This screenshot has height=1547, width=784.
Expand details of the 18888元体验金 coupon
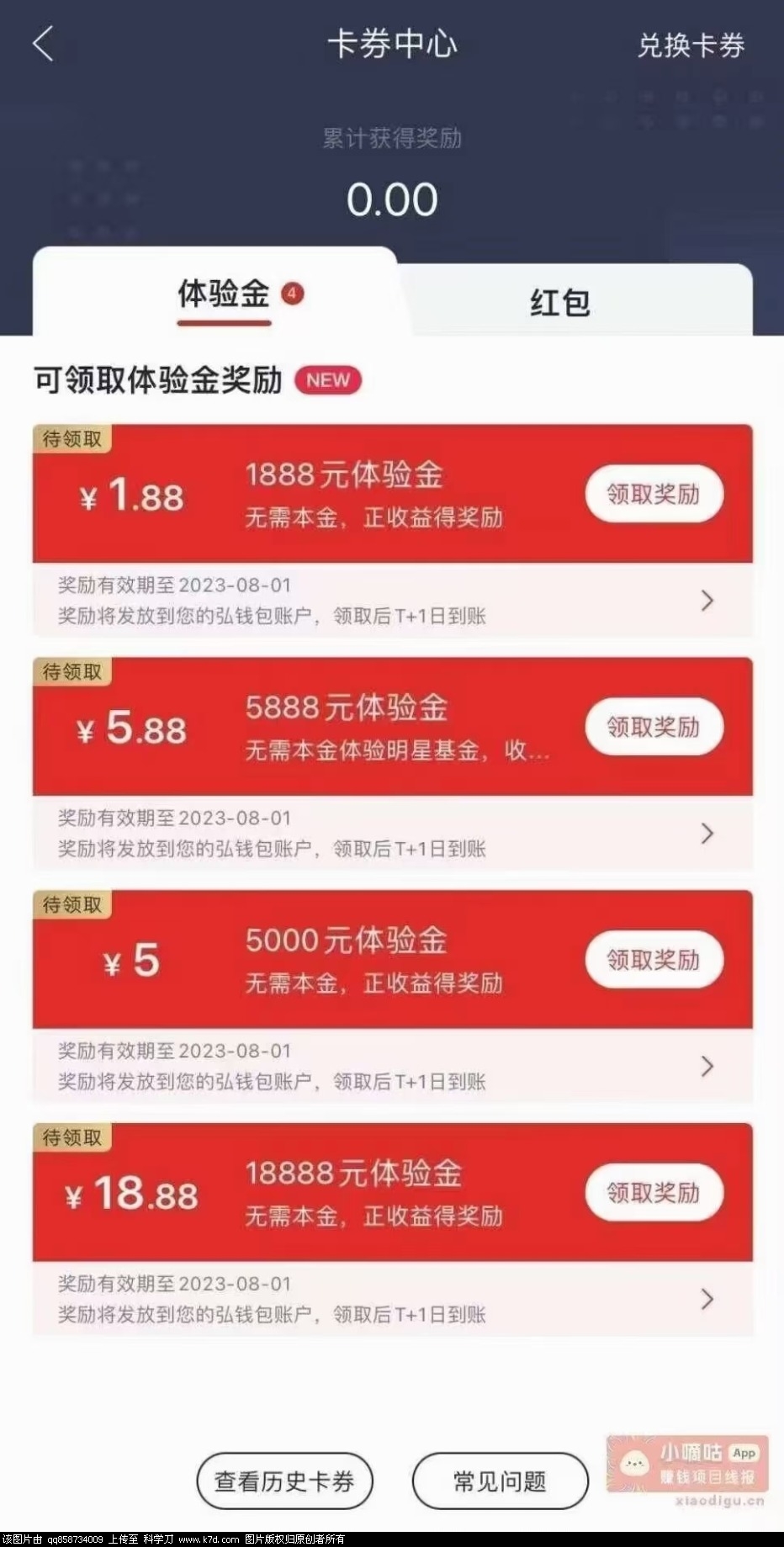click(x=707, y=1300)
